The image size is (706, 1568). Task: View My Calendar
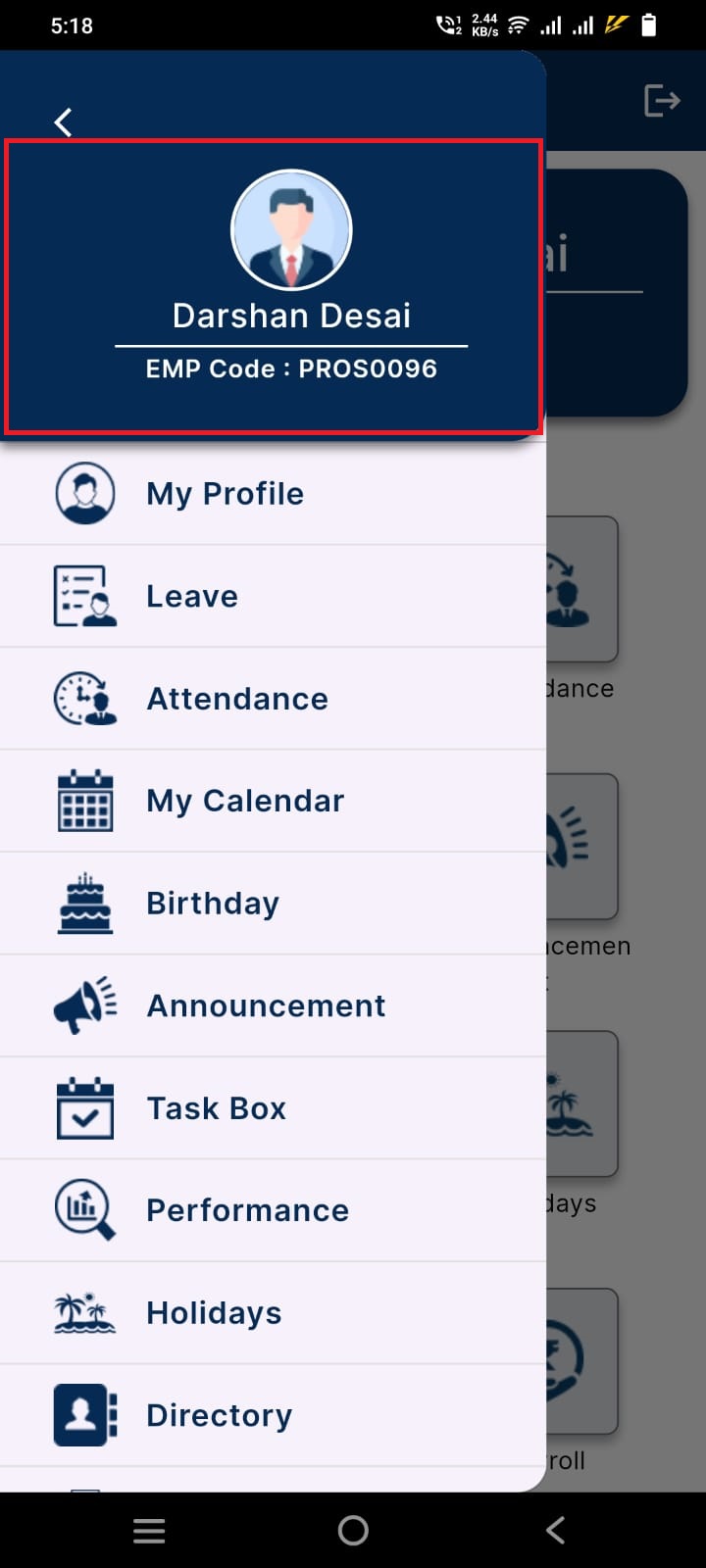pyautogui.click(x=245, y=801)
